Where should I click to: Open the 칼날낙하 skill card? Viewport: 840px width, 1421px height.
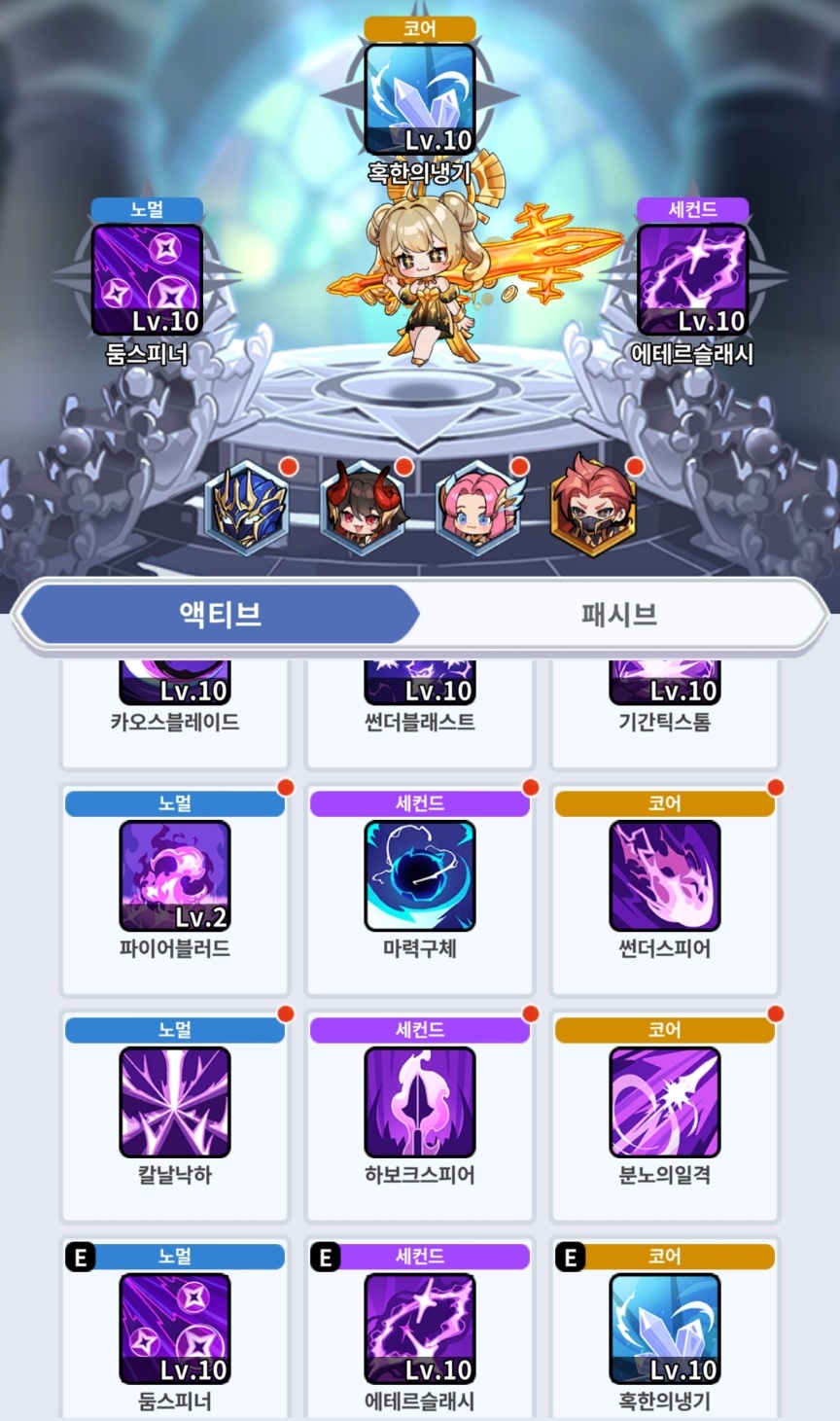[x=175, y=1103]
